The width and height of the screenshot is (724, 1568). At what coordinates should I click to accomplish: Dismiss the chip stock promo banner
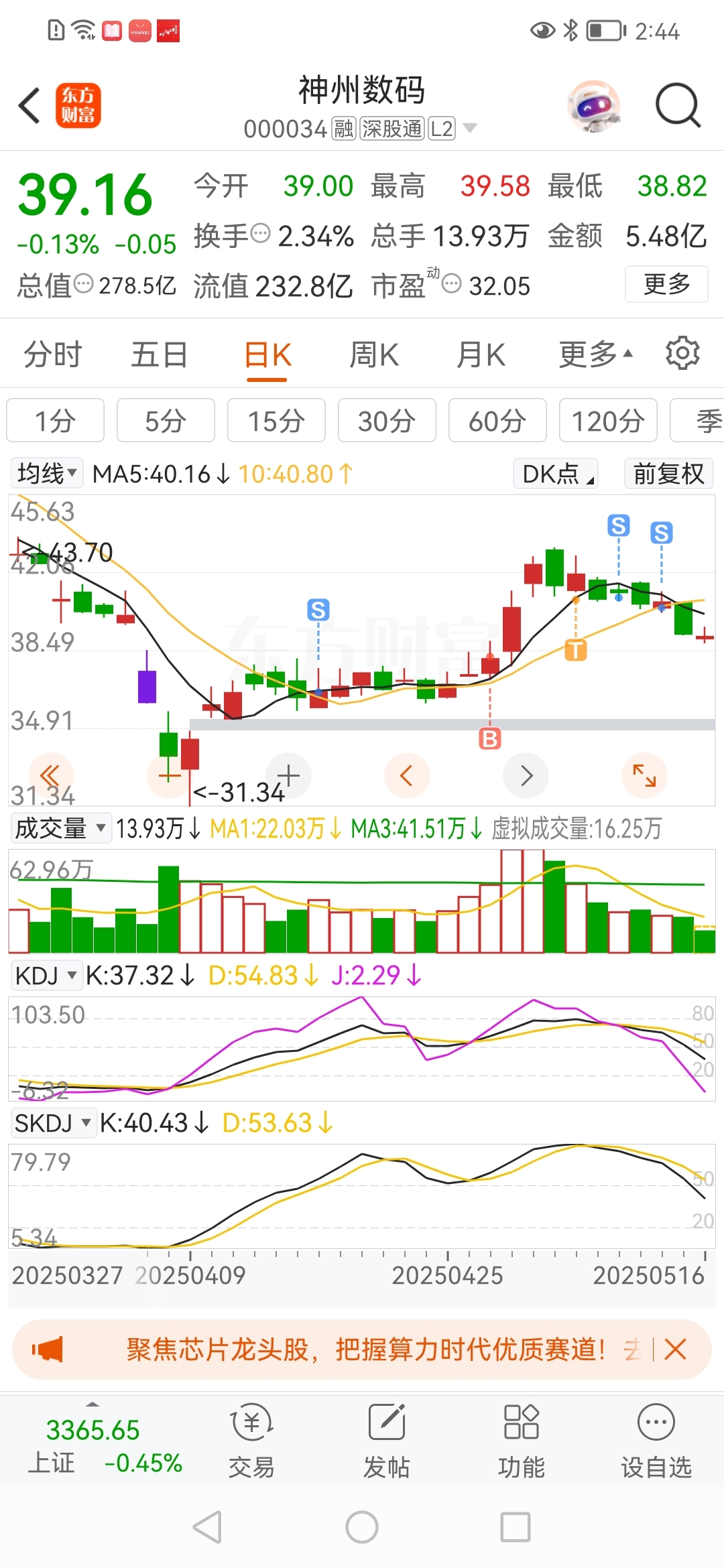click(675, 1349)
